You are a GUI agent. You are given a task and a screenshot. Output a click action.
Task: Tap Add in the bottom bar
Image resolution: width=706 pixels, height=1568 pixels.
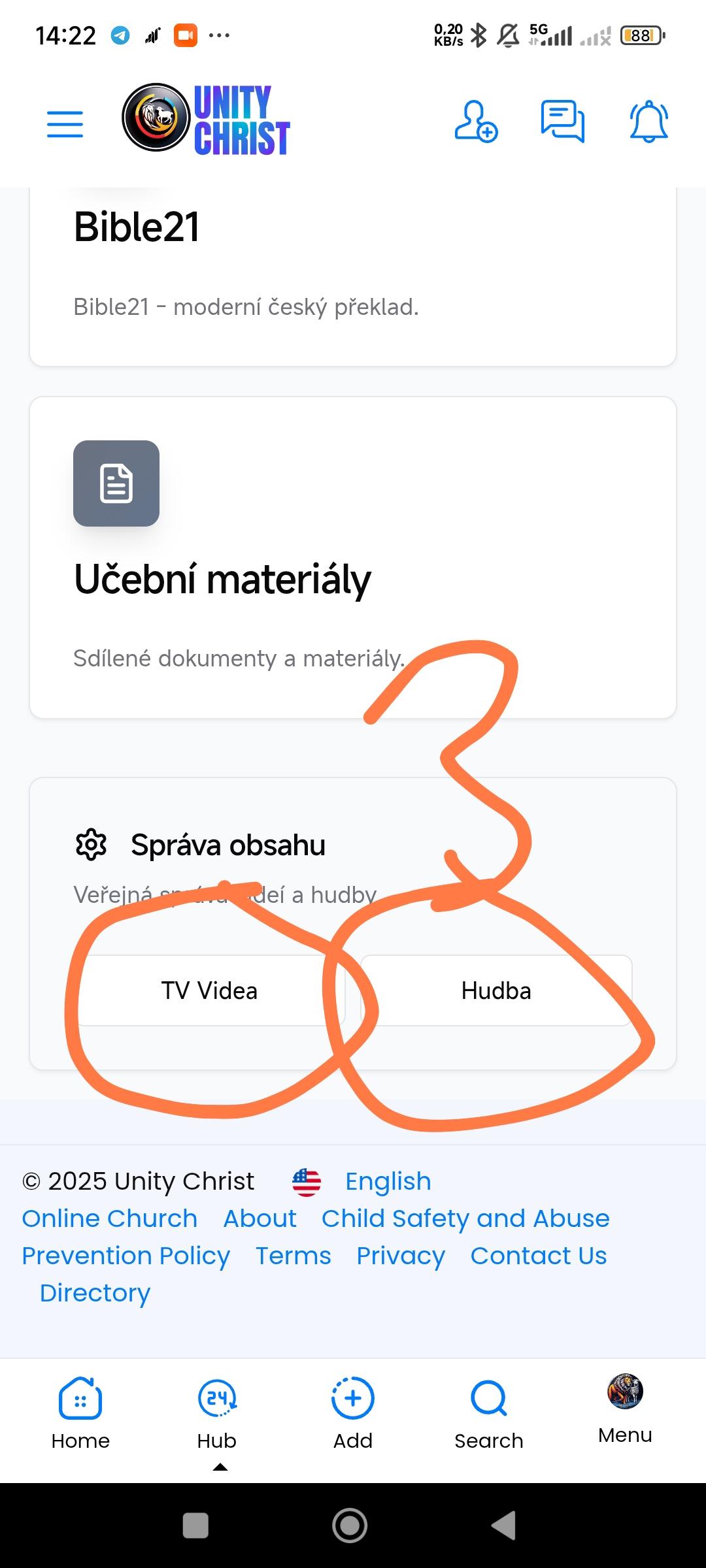pos(353,1414)
